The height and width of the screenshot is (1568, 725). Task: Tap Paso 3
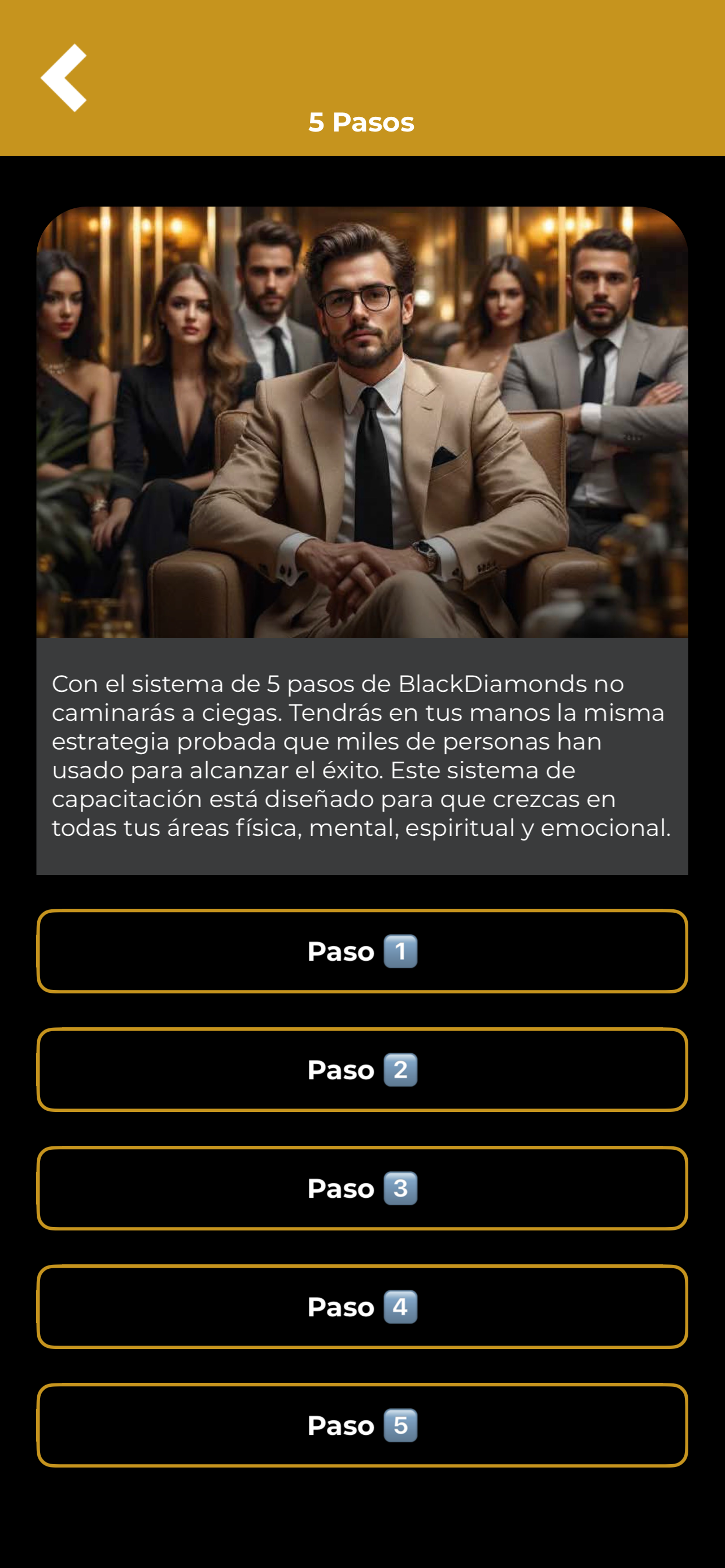[362, 1188]
